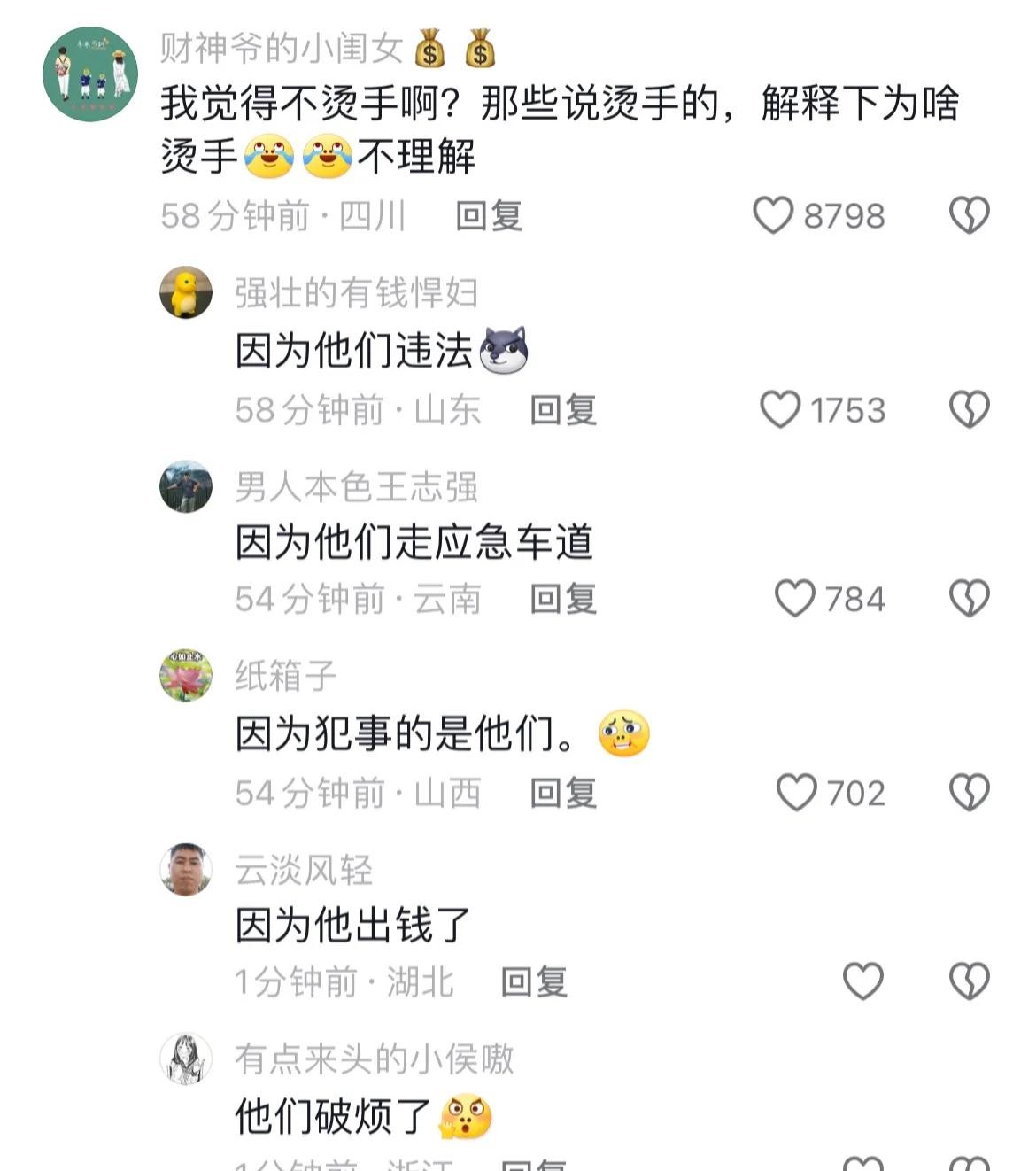Like the reply from 云淡风轻
The width and height of the screenshot is (1036, 1171).
[x=862, y=981]
